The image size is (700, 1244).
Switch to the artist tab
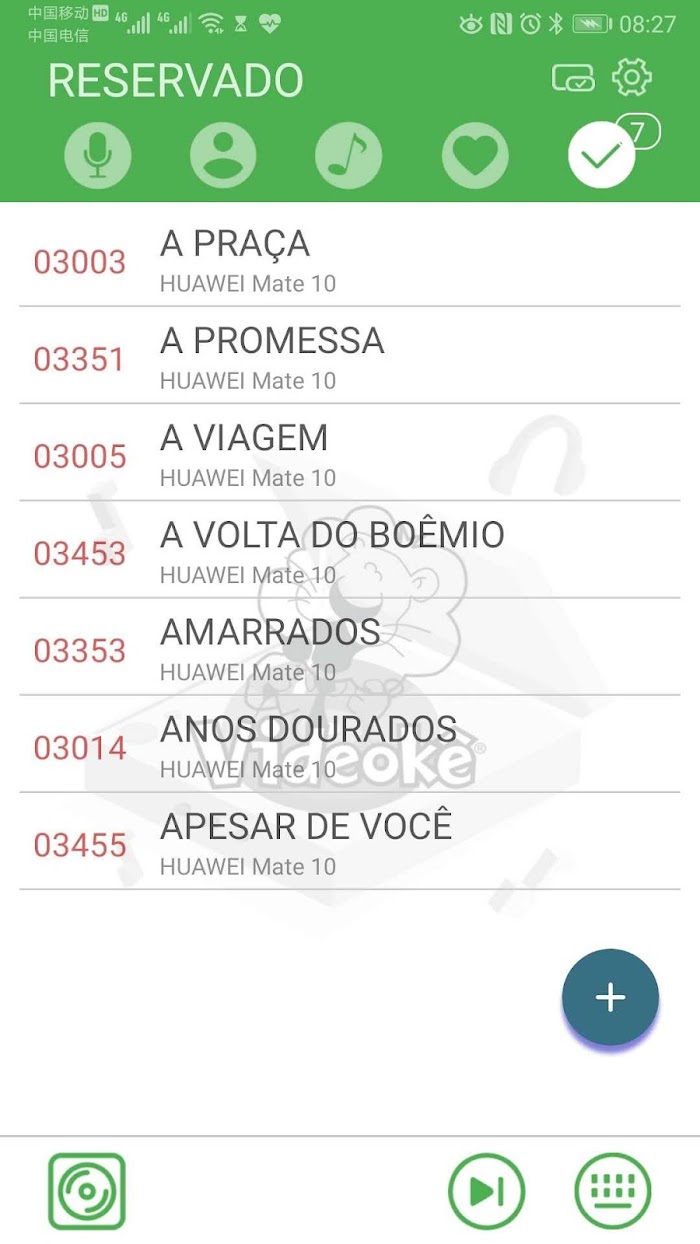223,156
